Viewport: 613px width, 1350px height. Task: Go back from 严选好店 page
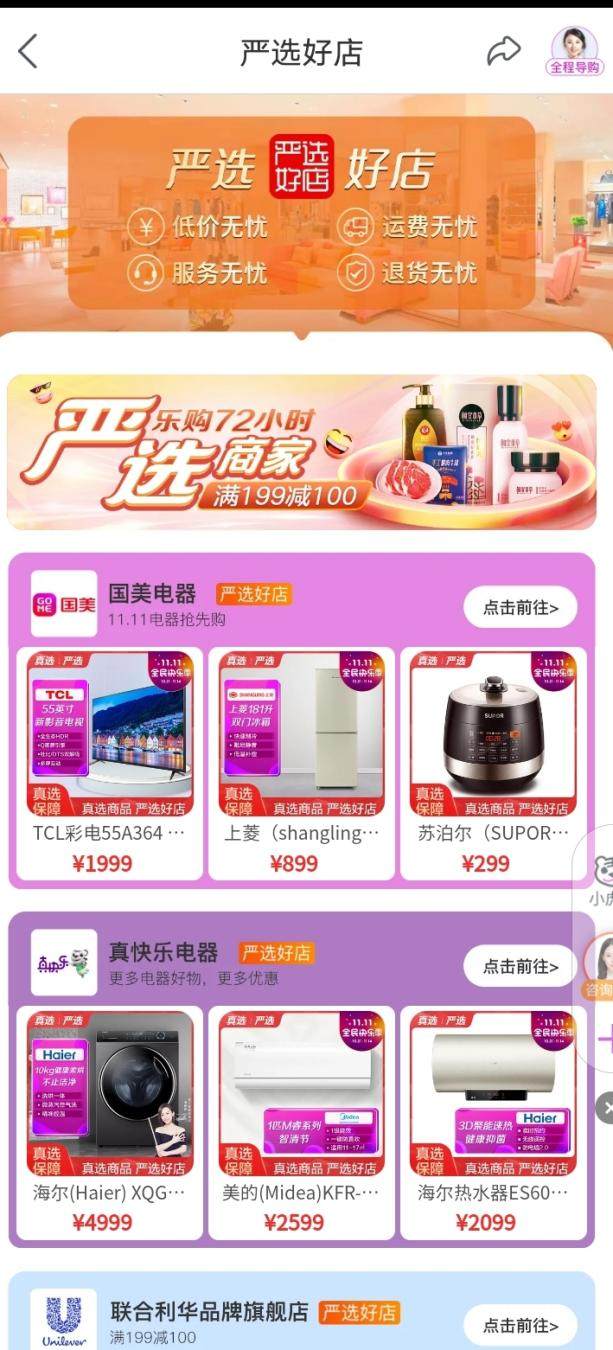[28, 51]
